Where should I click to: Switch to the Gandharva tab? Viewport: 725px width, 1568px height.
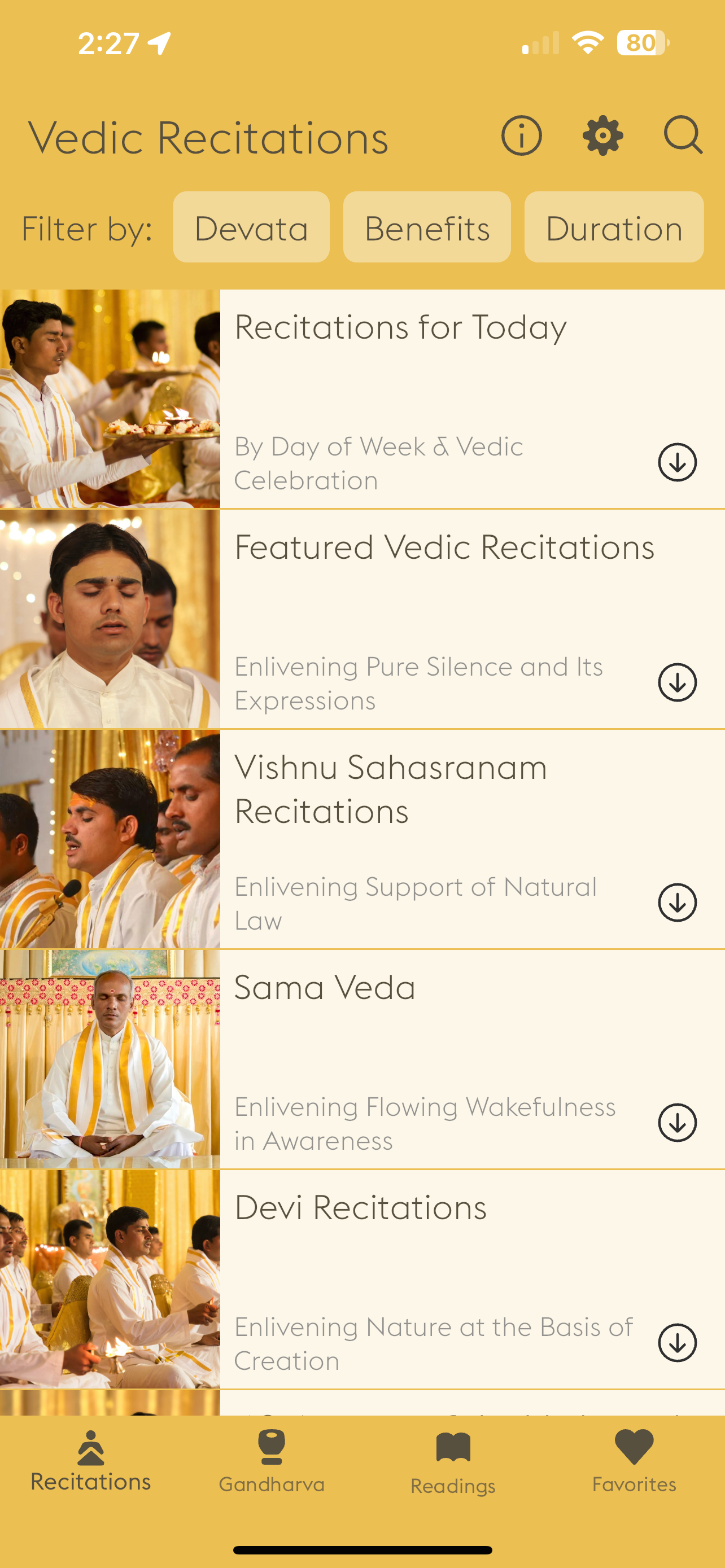click(272, 1461)
